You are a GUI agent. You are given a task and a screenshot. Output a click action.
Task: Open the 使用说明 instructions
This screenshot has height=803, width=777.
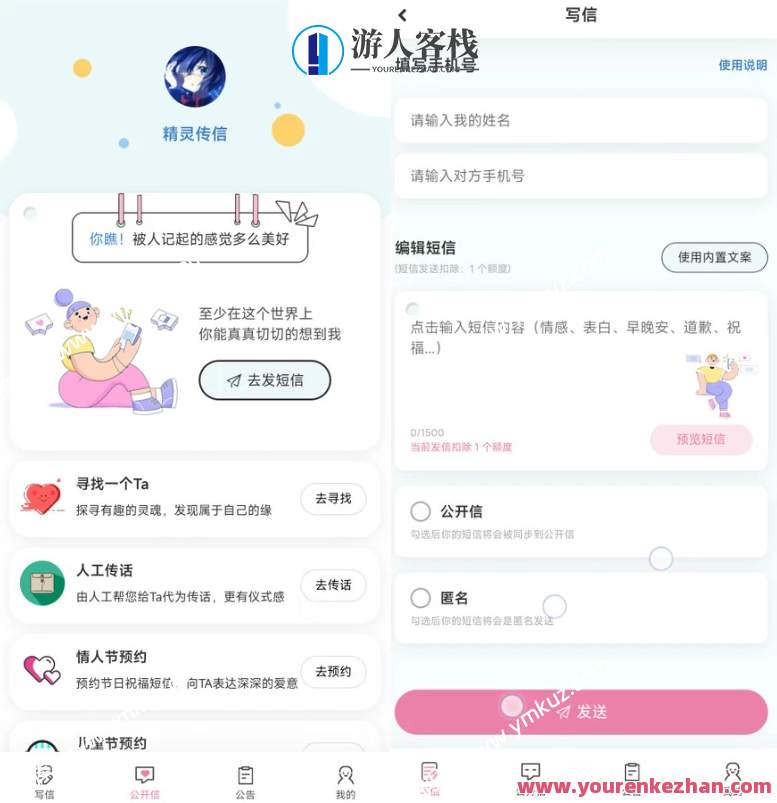pyautogui.click(x=744, y=63)
